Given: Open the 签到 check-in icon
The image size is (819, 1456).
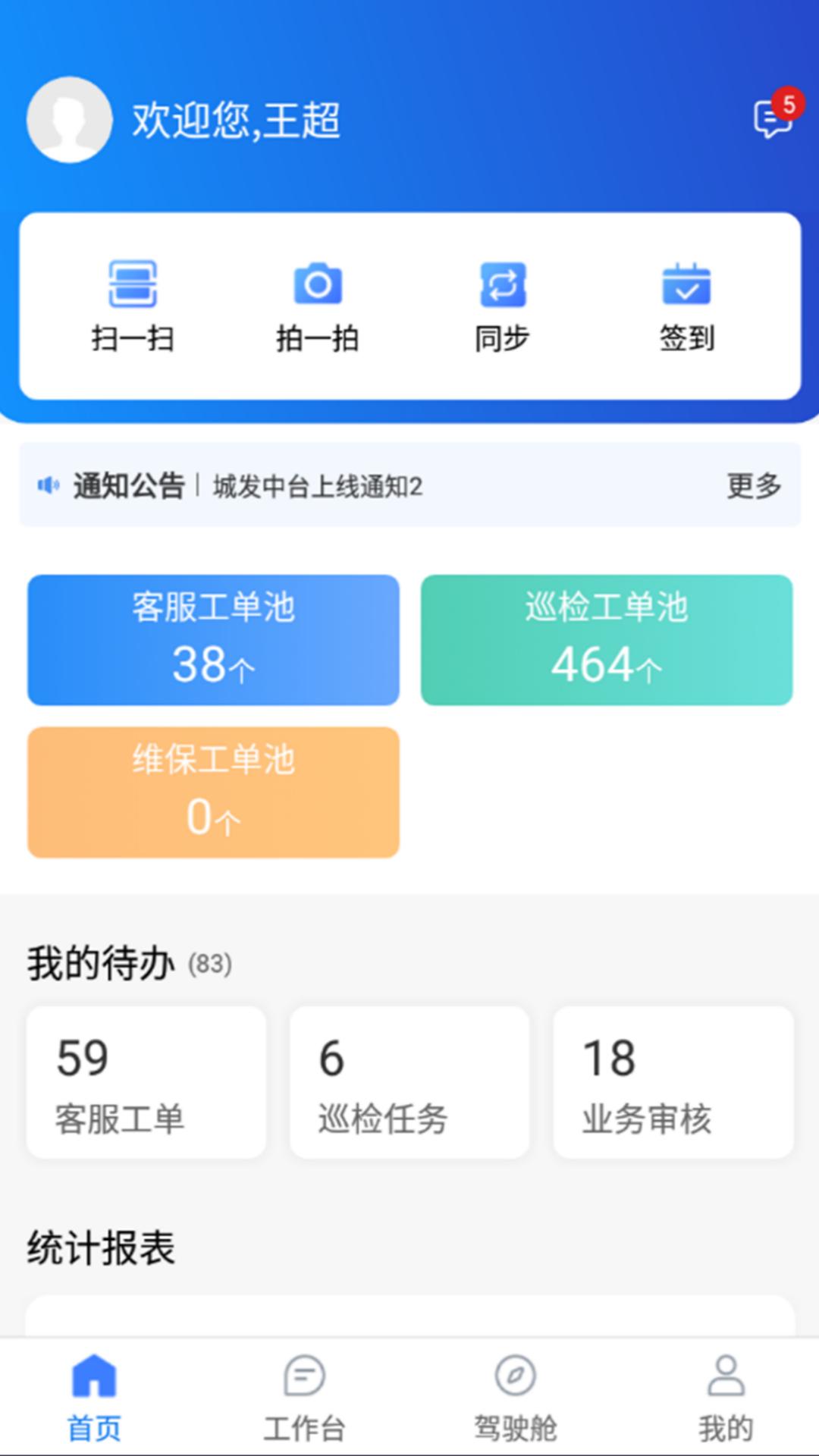Looking at the screenshot, I should 687,284.
